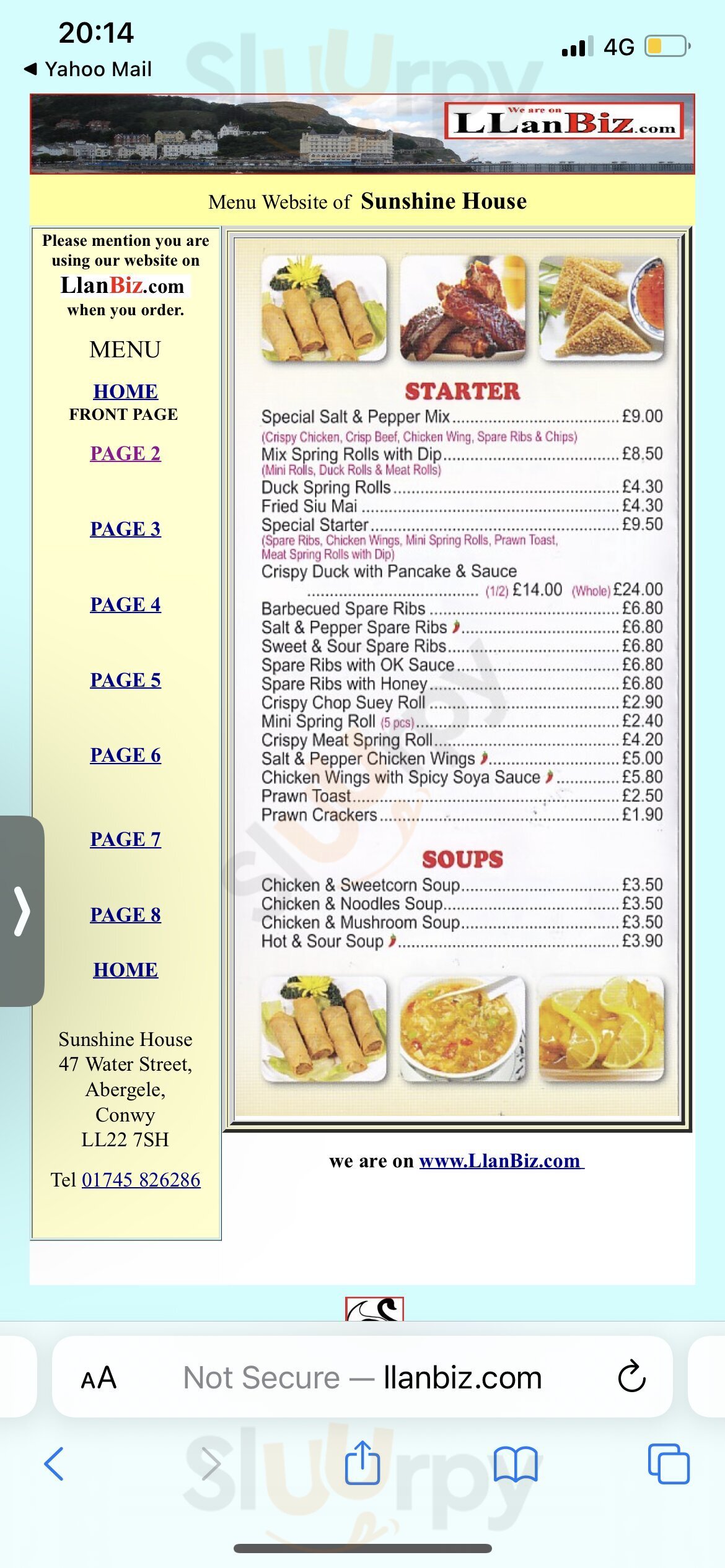Open PAGE 4 link

pyautogui.click(x=125, y=604)
